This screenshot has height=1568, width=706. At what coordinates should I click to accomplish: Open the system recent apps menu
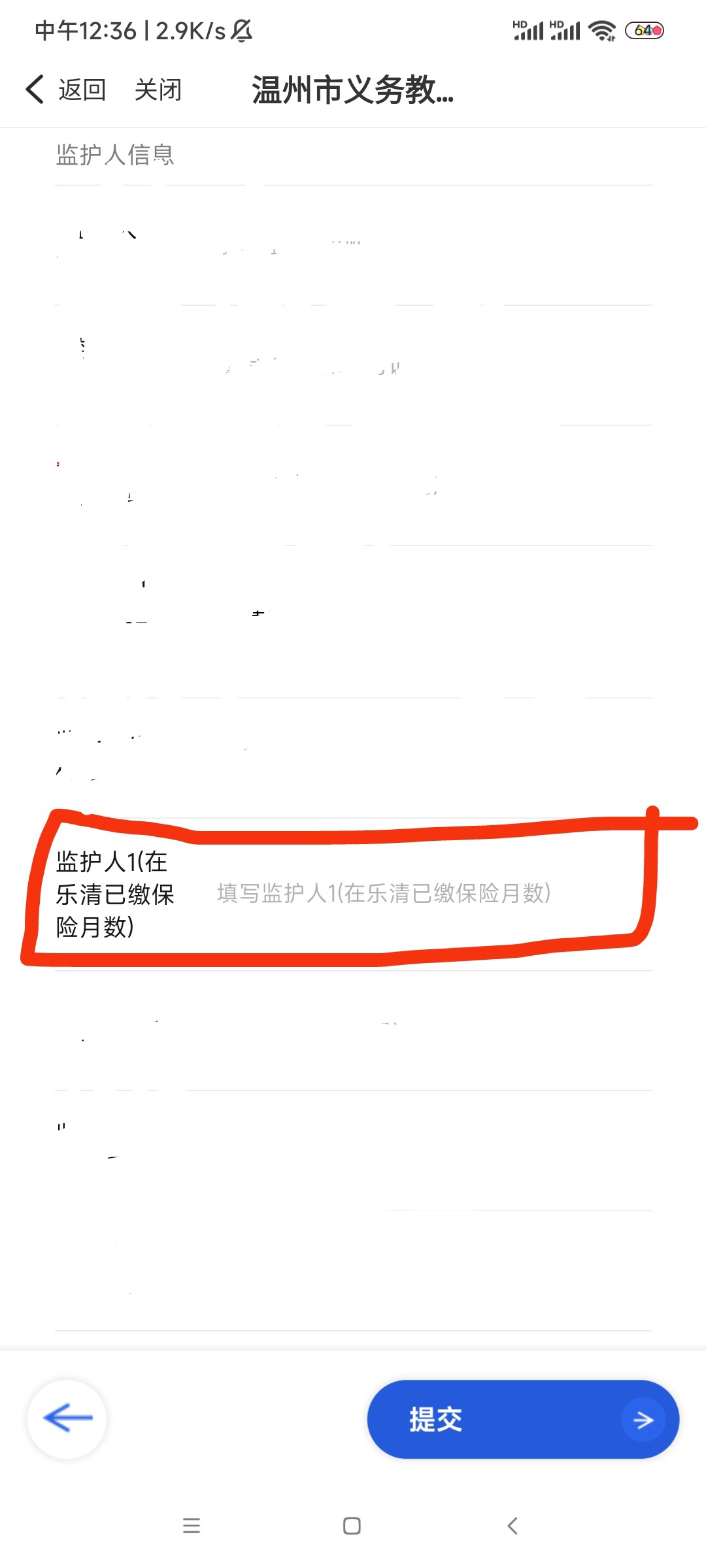192,1526
